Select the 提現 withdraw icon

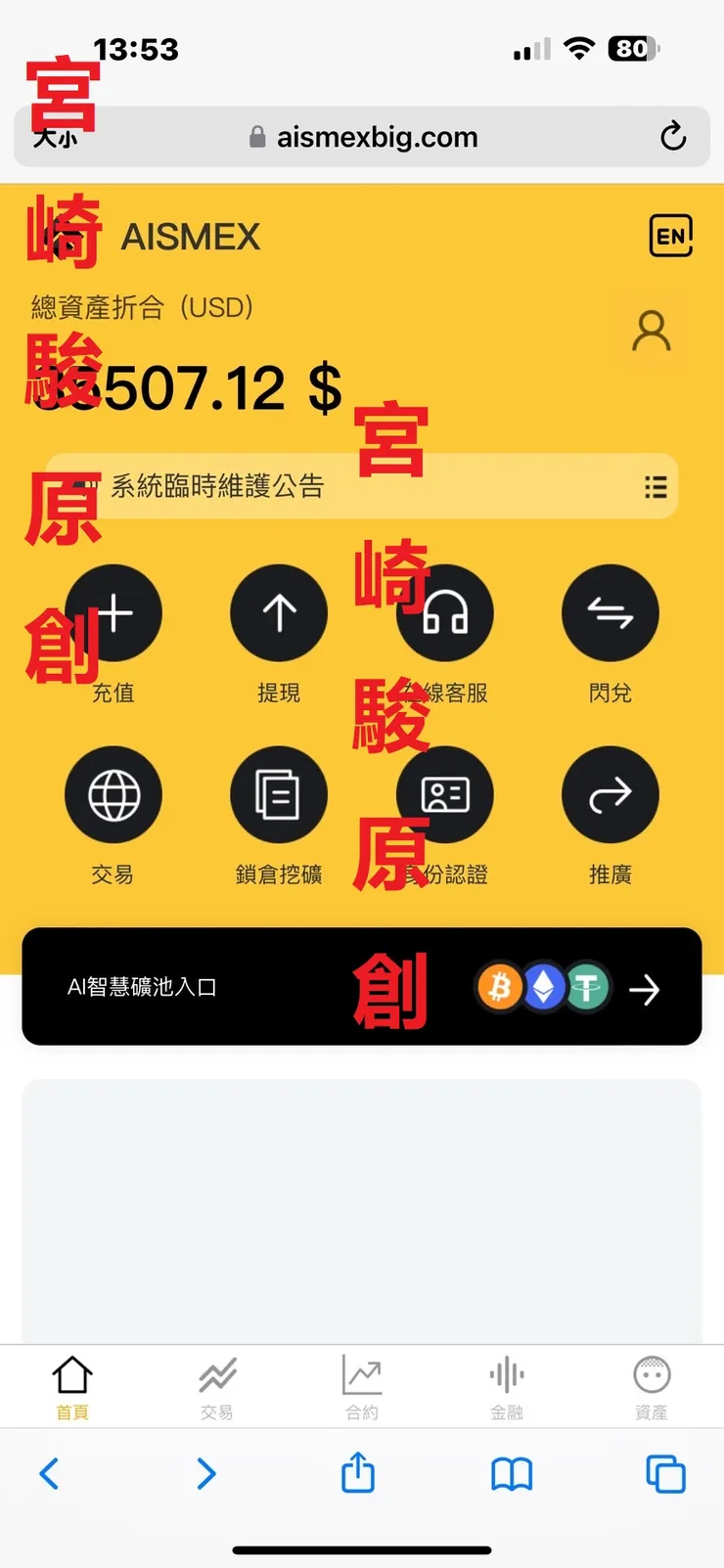[x=278, y=612]
